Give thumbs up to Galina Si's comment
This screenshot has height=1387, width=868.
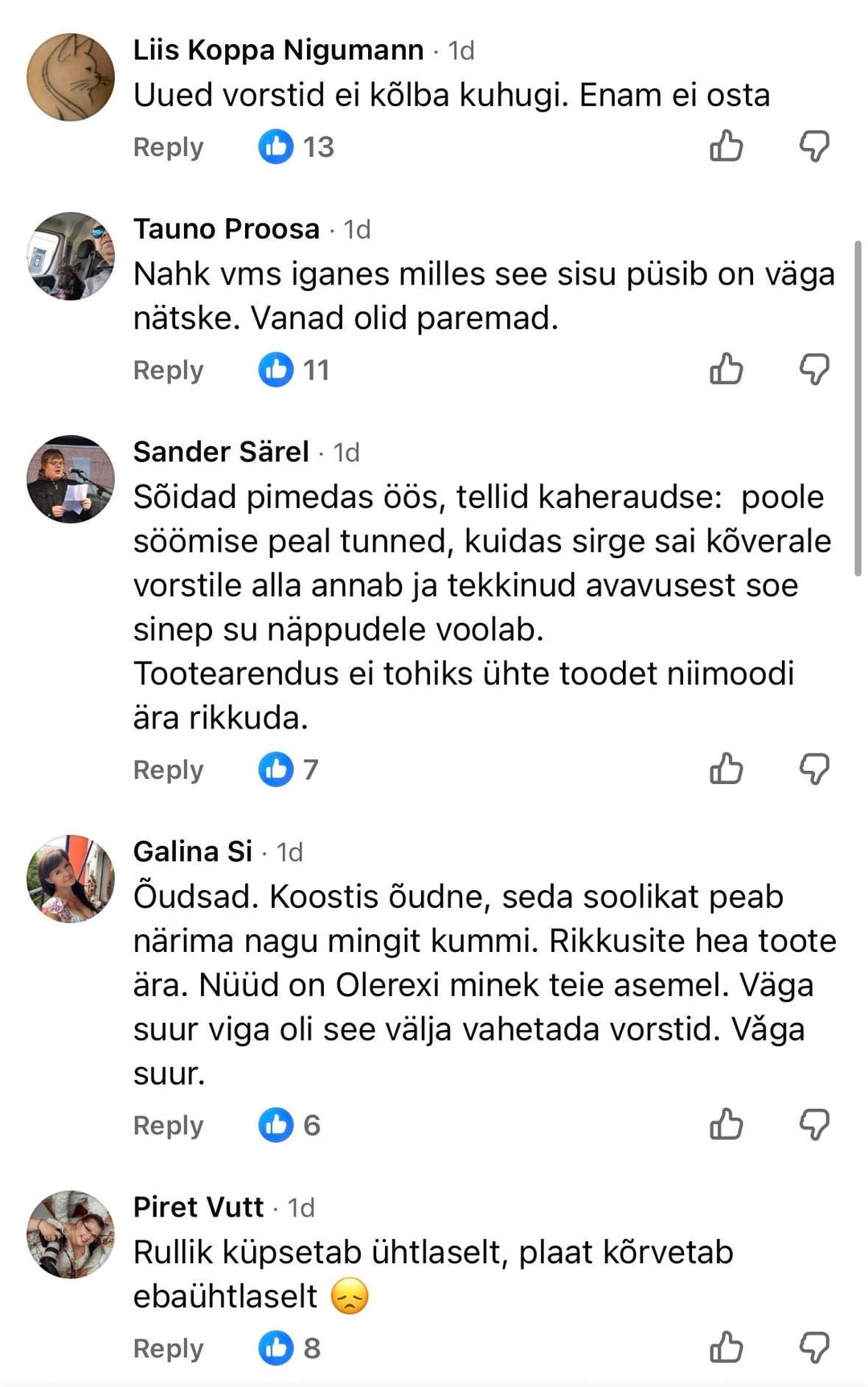coord(726,1124)
